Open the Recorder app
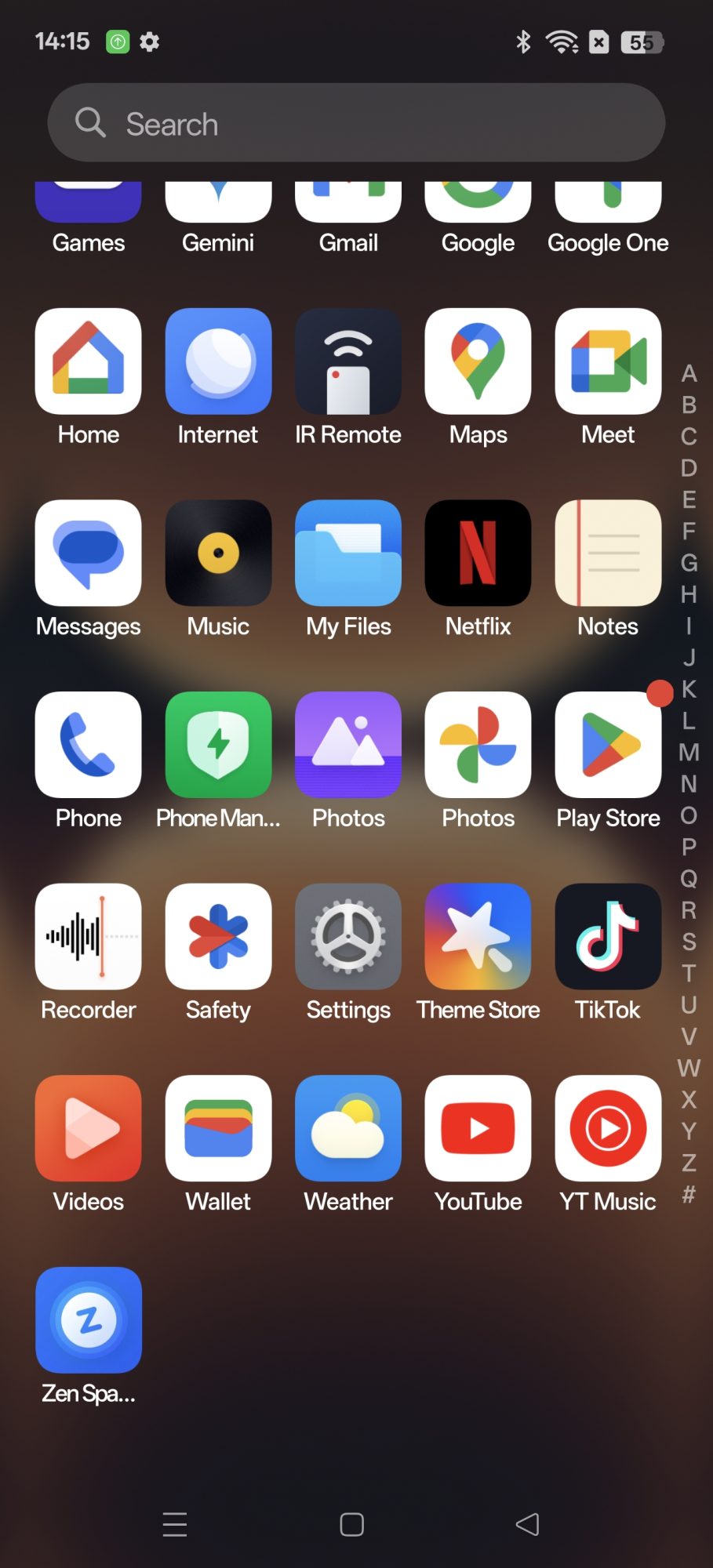 click(x=89, y=937)
